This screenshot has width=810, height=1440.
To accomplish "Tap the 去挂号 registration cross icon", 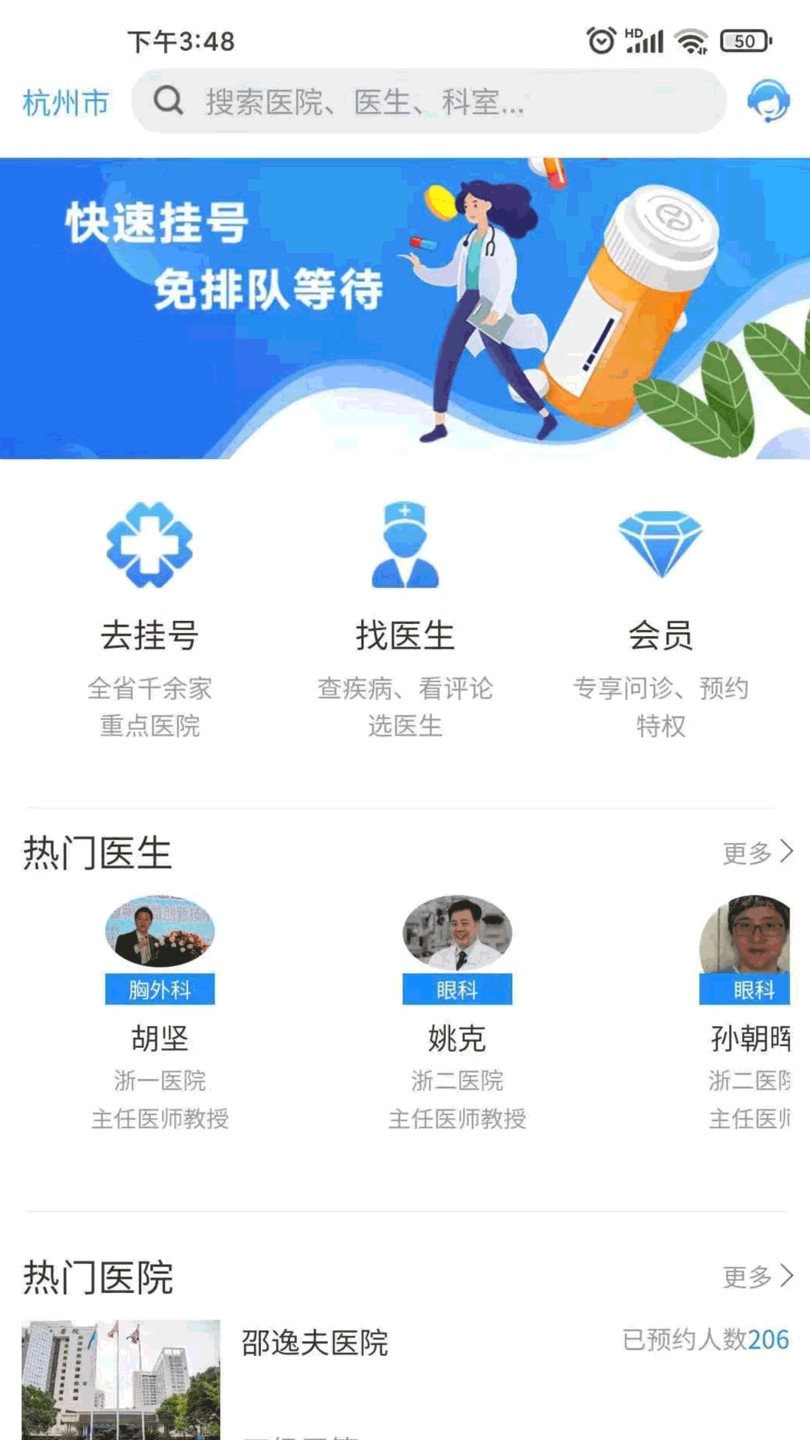I will point(150,545).
